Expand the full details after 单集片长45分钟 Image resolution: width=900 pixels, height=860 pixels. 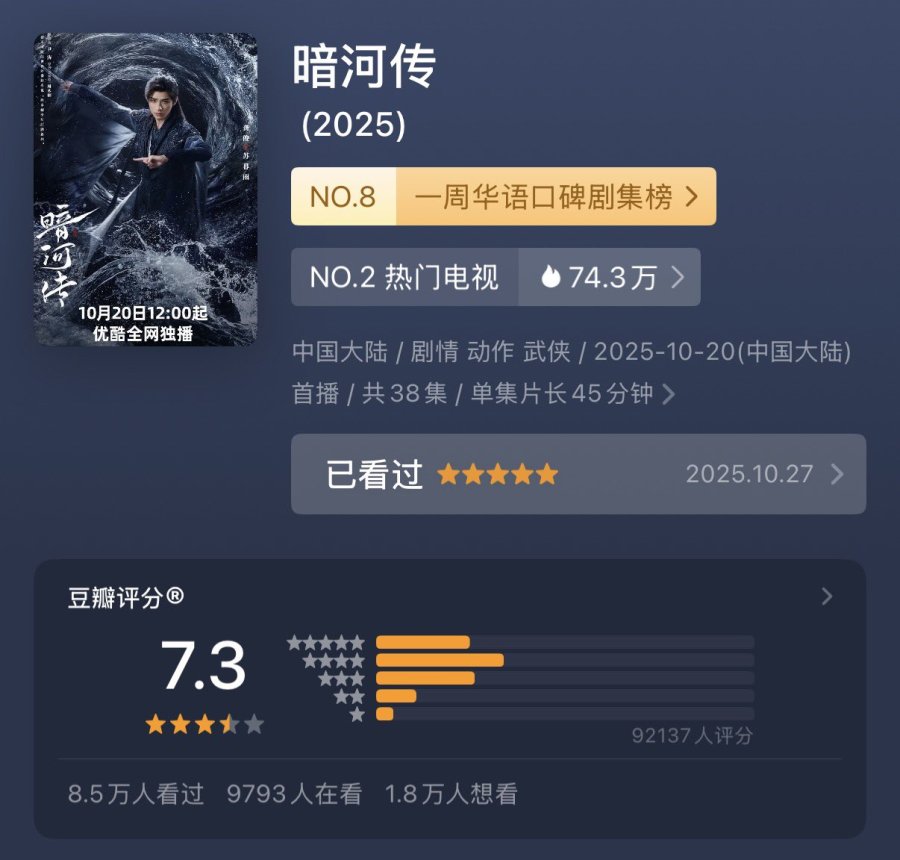pyautogui.click(x=669, y=394)
